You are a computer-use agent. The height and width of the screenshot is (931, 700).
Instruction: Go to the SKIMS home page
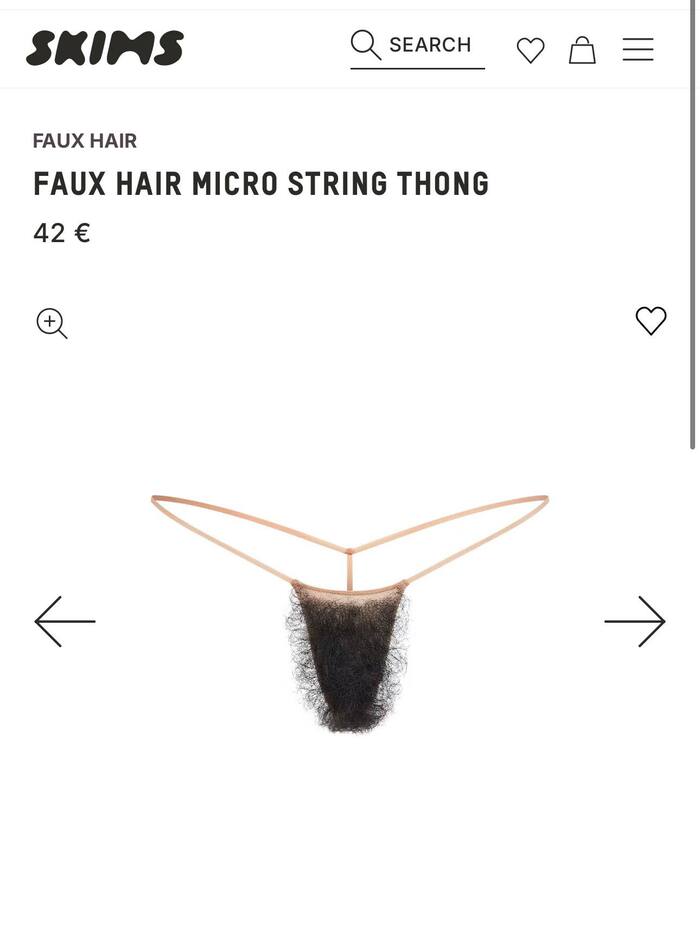point(105,48)
